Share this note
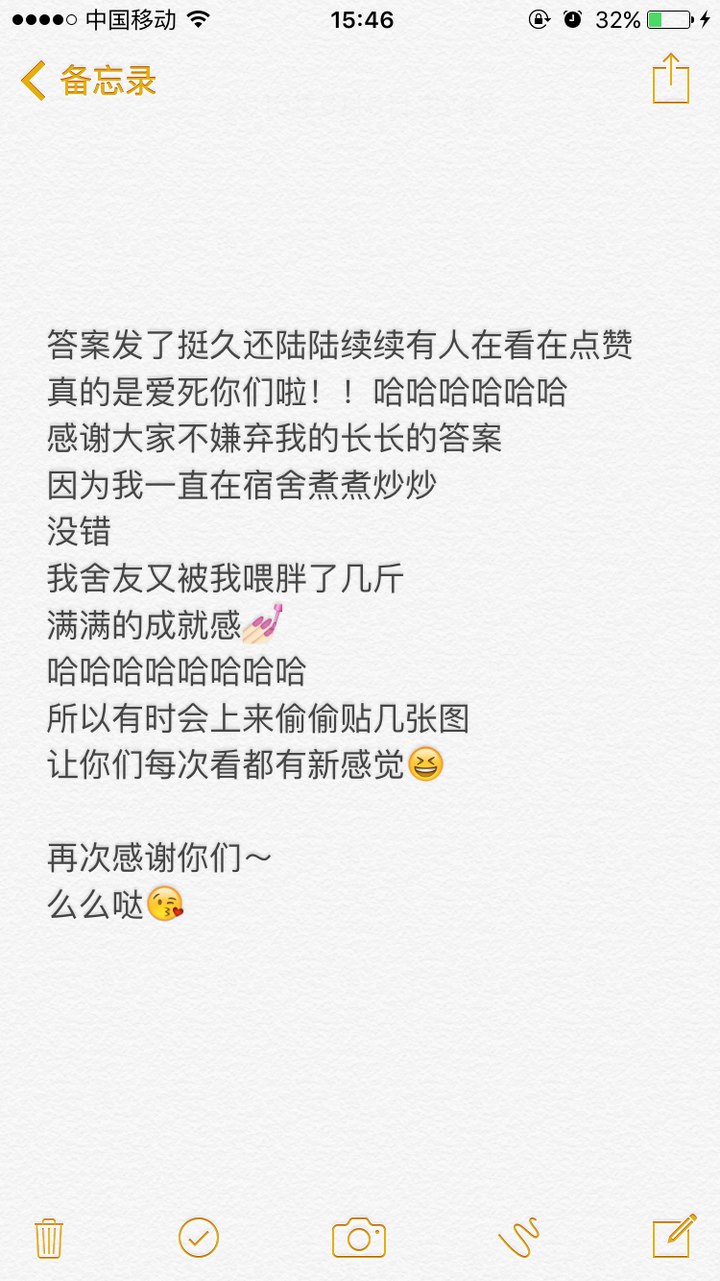The image size is (720, 1281). click(x=671, y=79)
